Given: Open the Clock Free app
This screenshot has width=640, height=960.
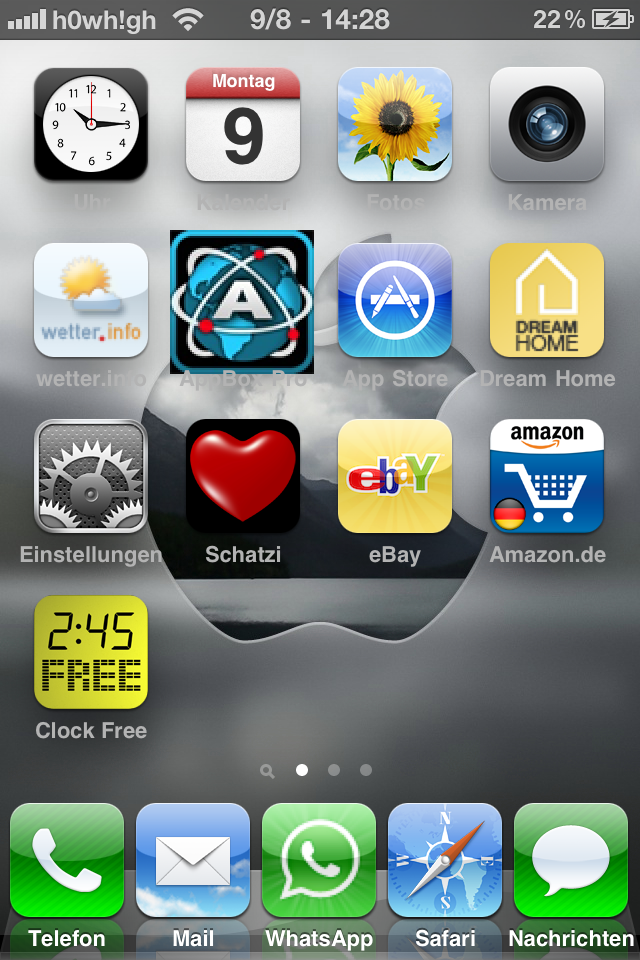Looking at the screenshot, I should pyautogui.click(x=91, y=652).
